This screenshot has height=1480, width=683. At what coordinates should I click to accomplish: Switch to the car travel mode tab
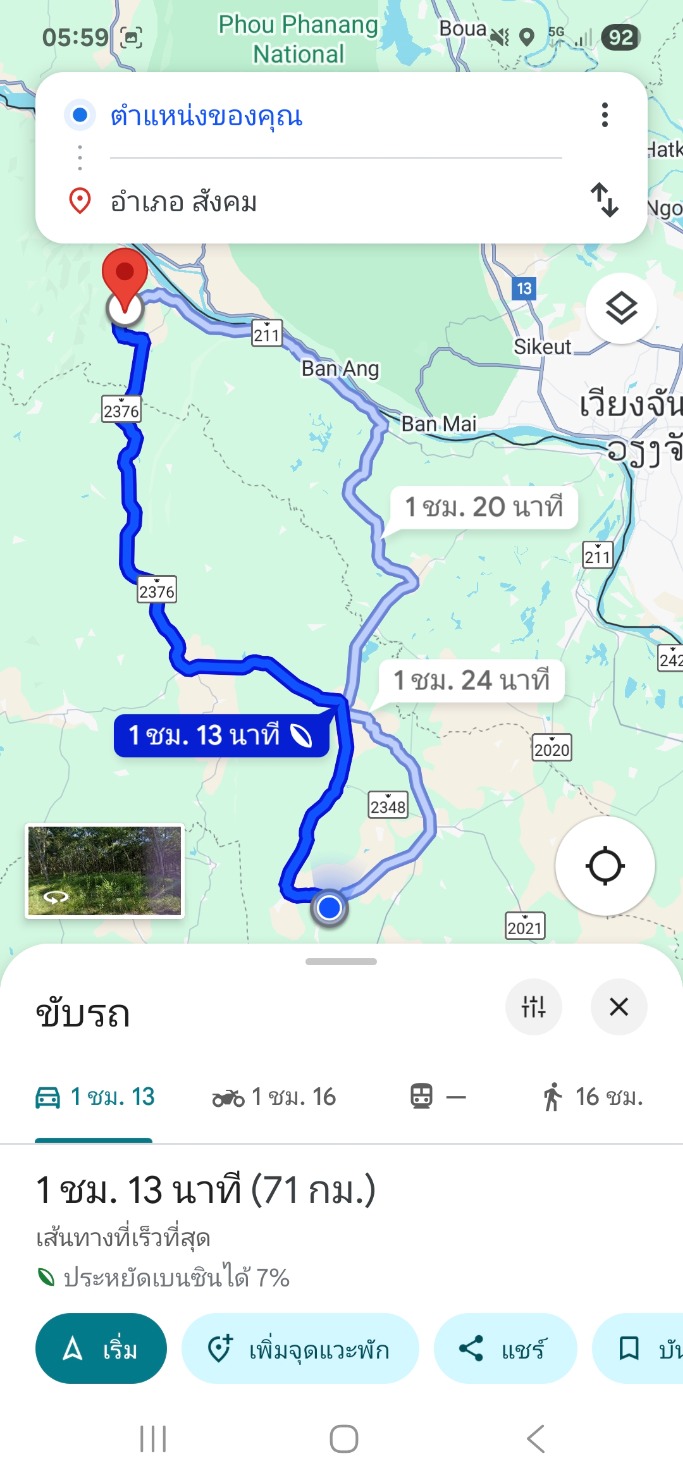click(95, 1097)
